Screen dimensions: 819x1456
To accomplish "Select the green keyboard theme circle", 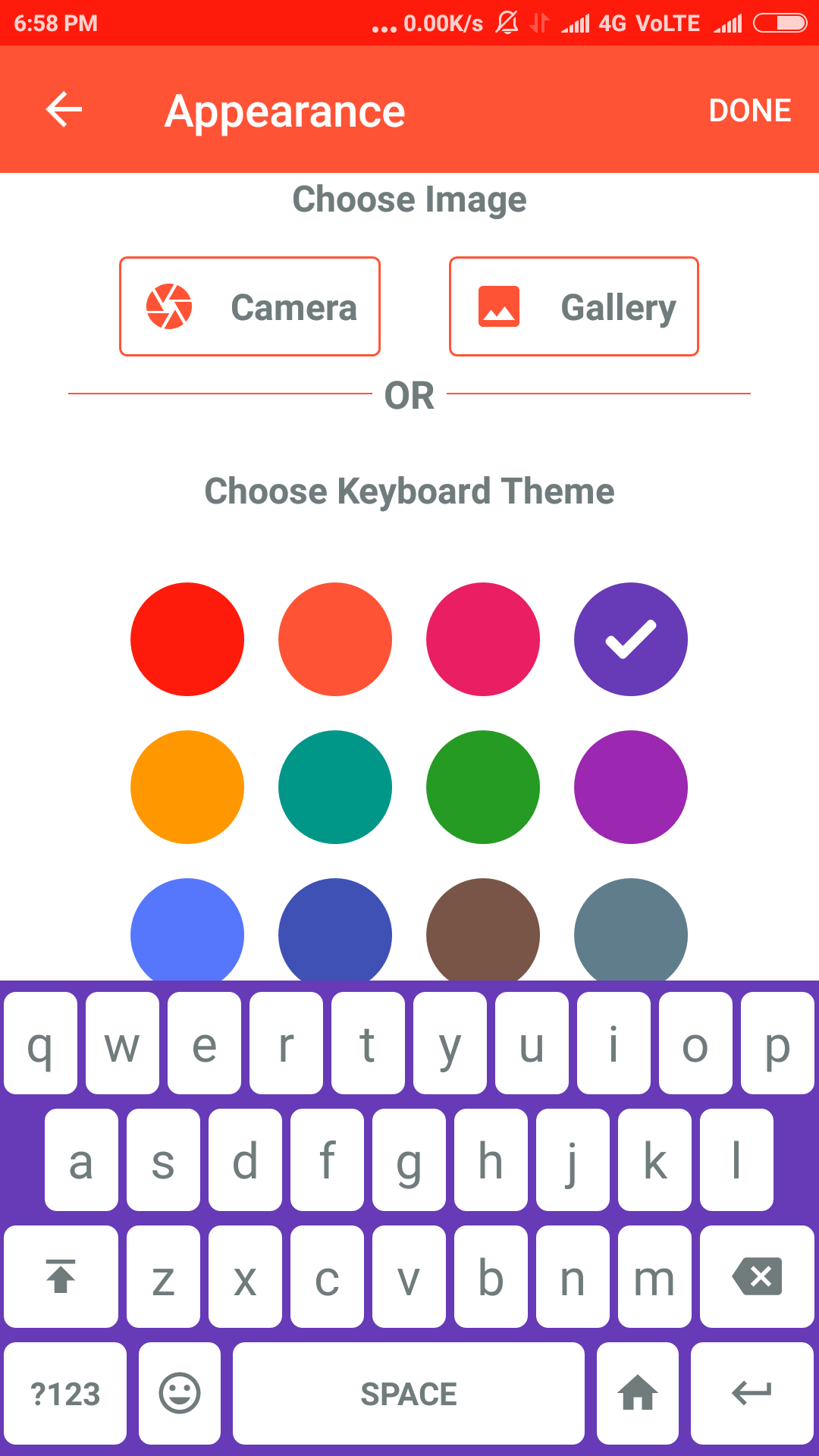I will pos(483,787).
